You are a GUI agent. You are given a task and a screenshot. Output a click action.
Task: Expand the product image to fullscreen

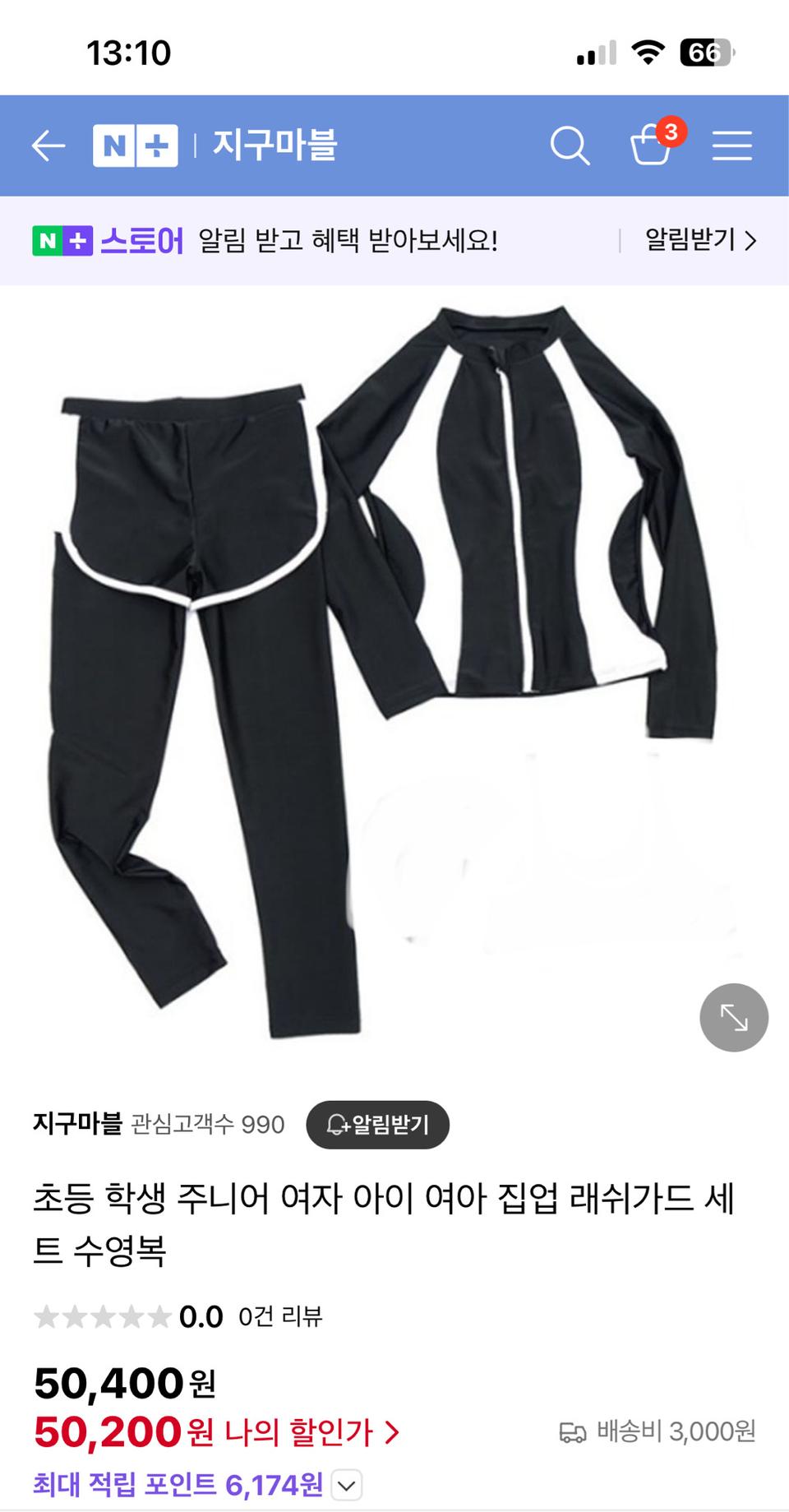point(732,1017)
